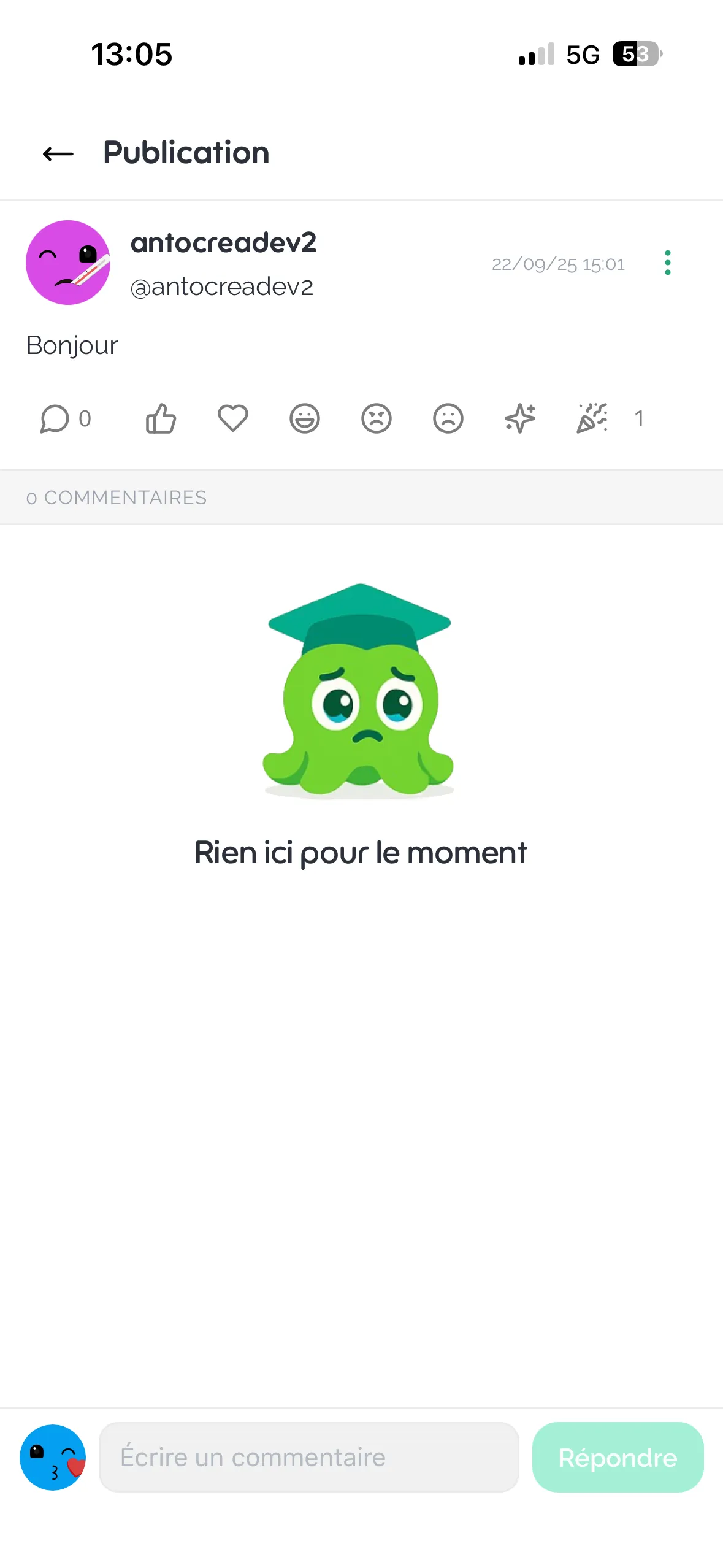This screenshot has width=723, height=1568.
Task: Go back using the arrow icon
Action: 58,153
